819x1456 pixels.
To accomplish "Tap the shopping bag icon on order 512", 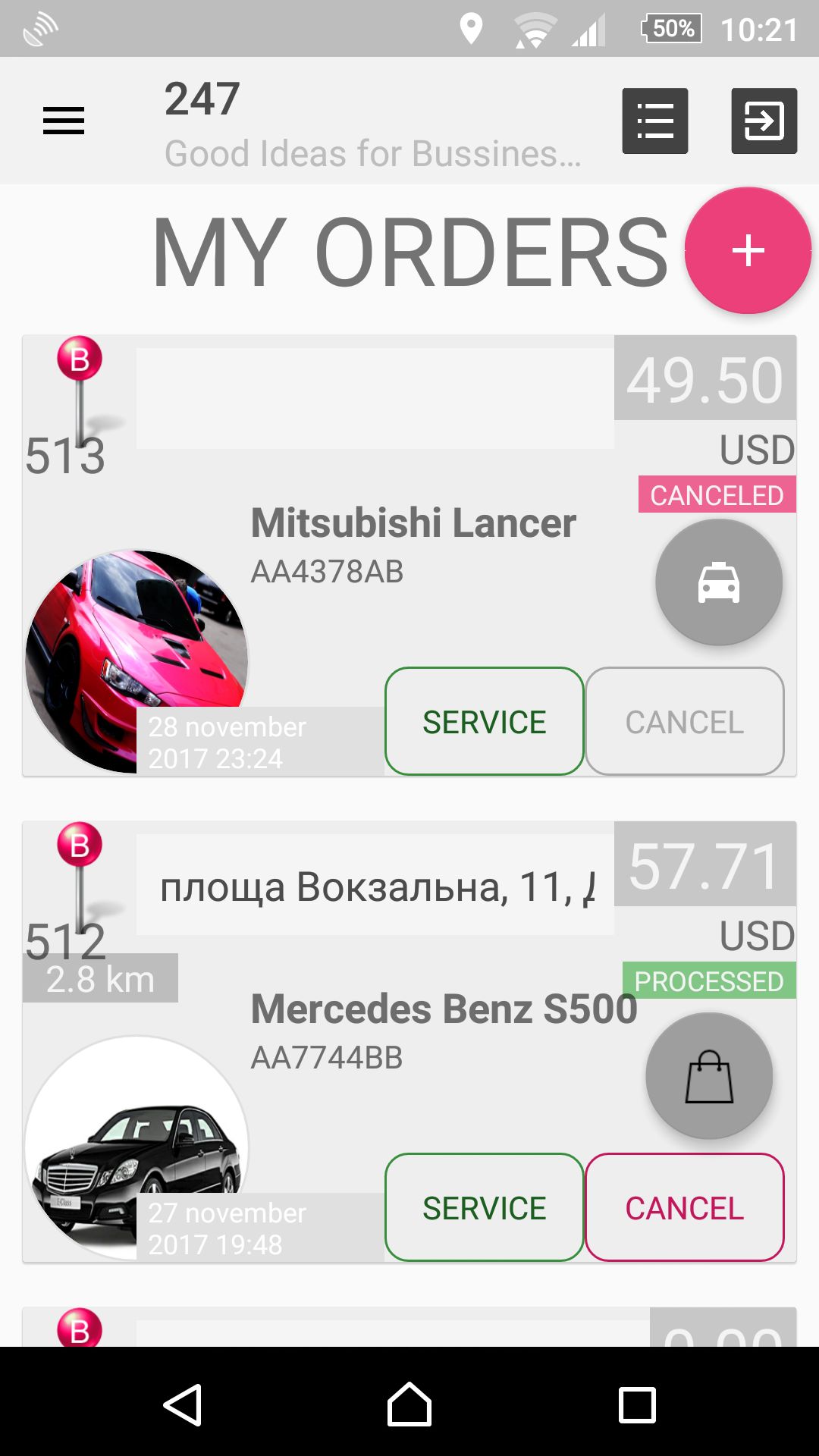I will coord(709,1076).
